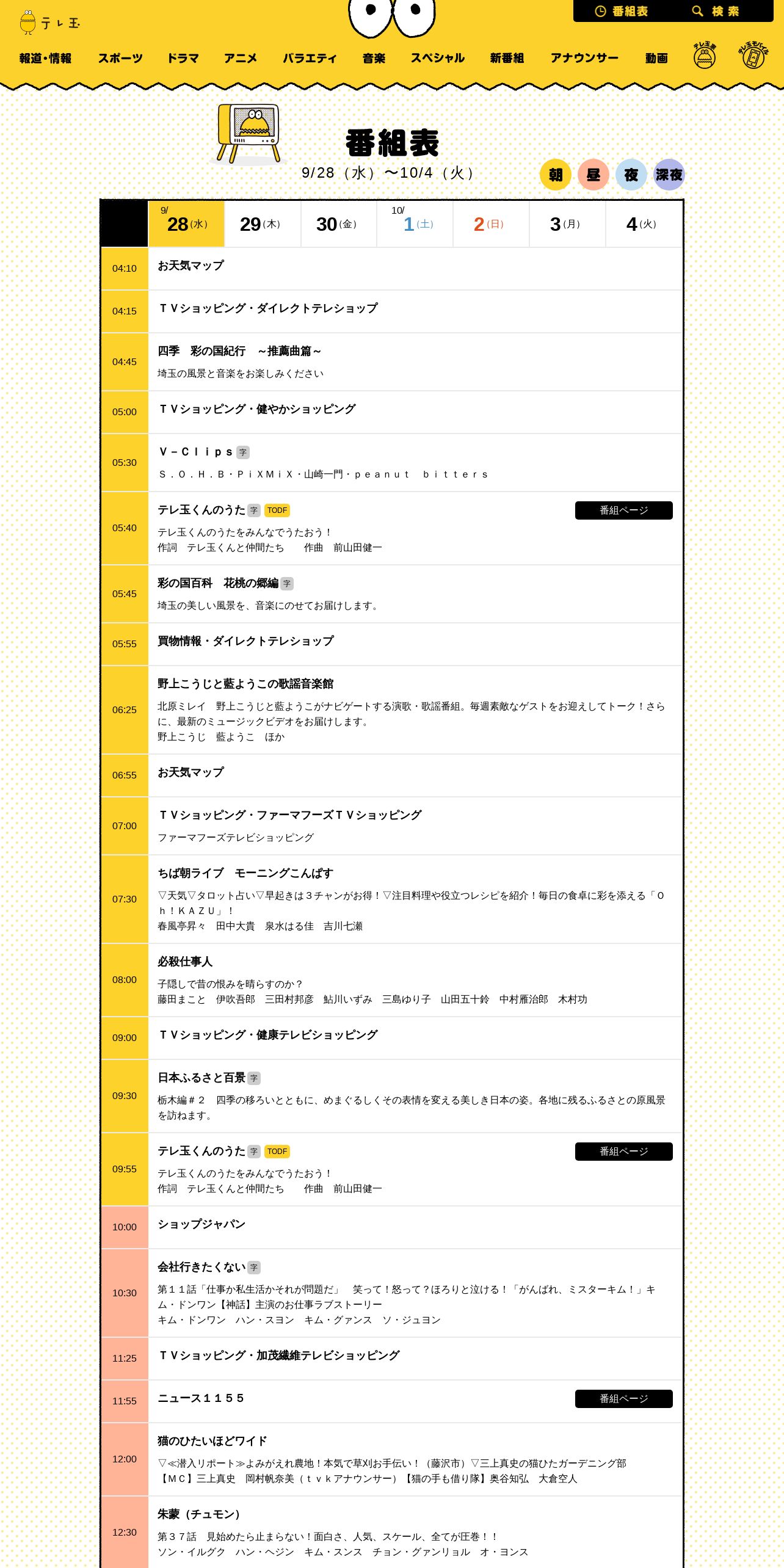Screen dimensions: 784x1568
Task: Open the スポーツ menu item
Action: click(120, 58)
